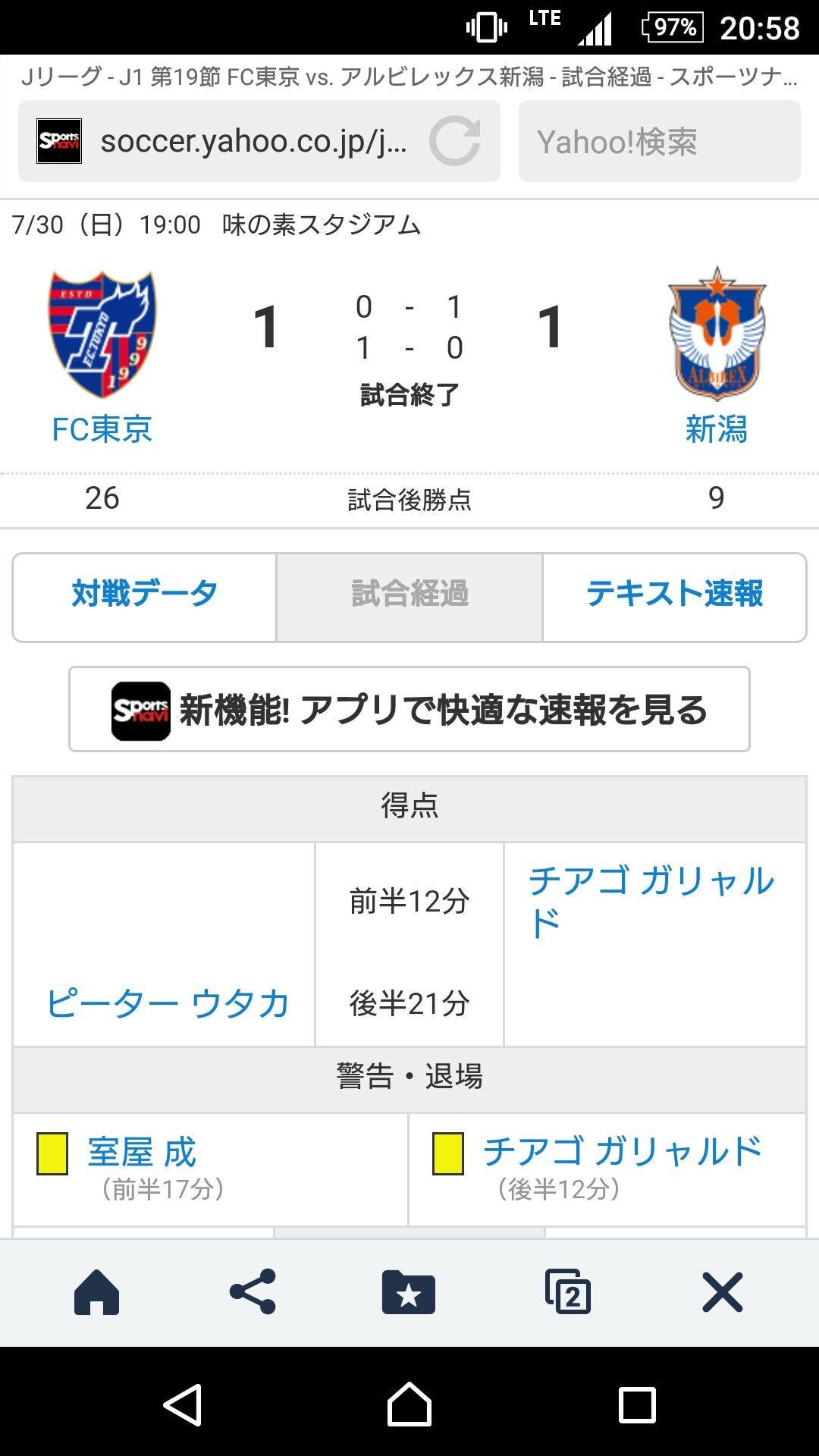Open the bookmarks folder
Screen dimensions: 819x1456
[409, 1292]
